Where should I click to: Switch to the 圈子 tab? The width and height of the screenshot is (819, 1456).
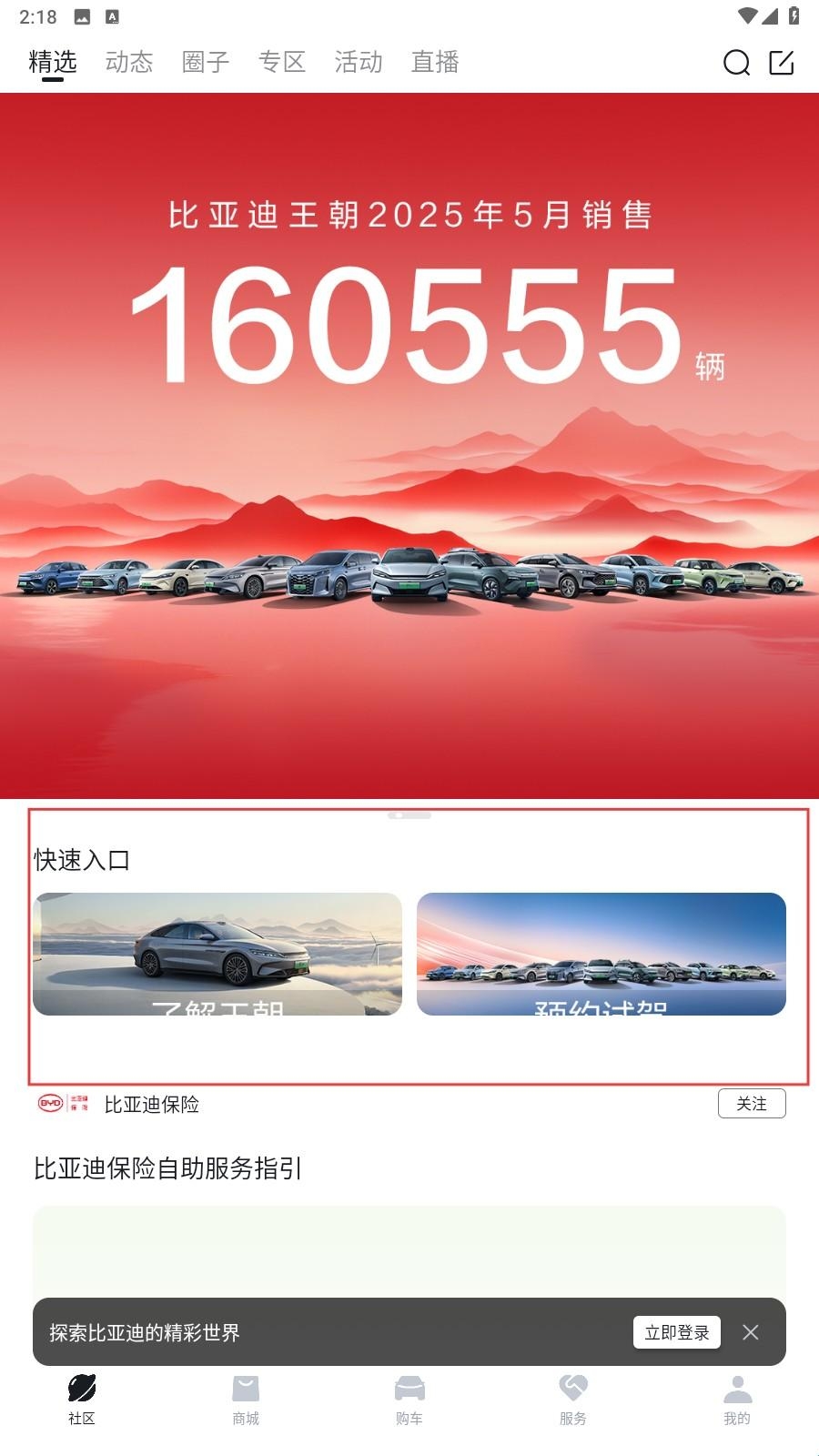[206, 62]
